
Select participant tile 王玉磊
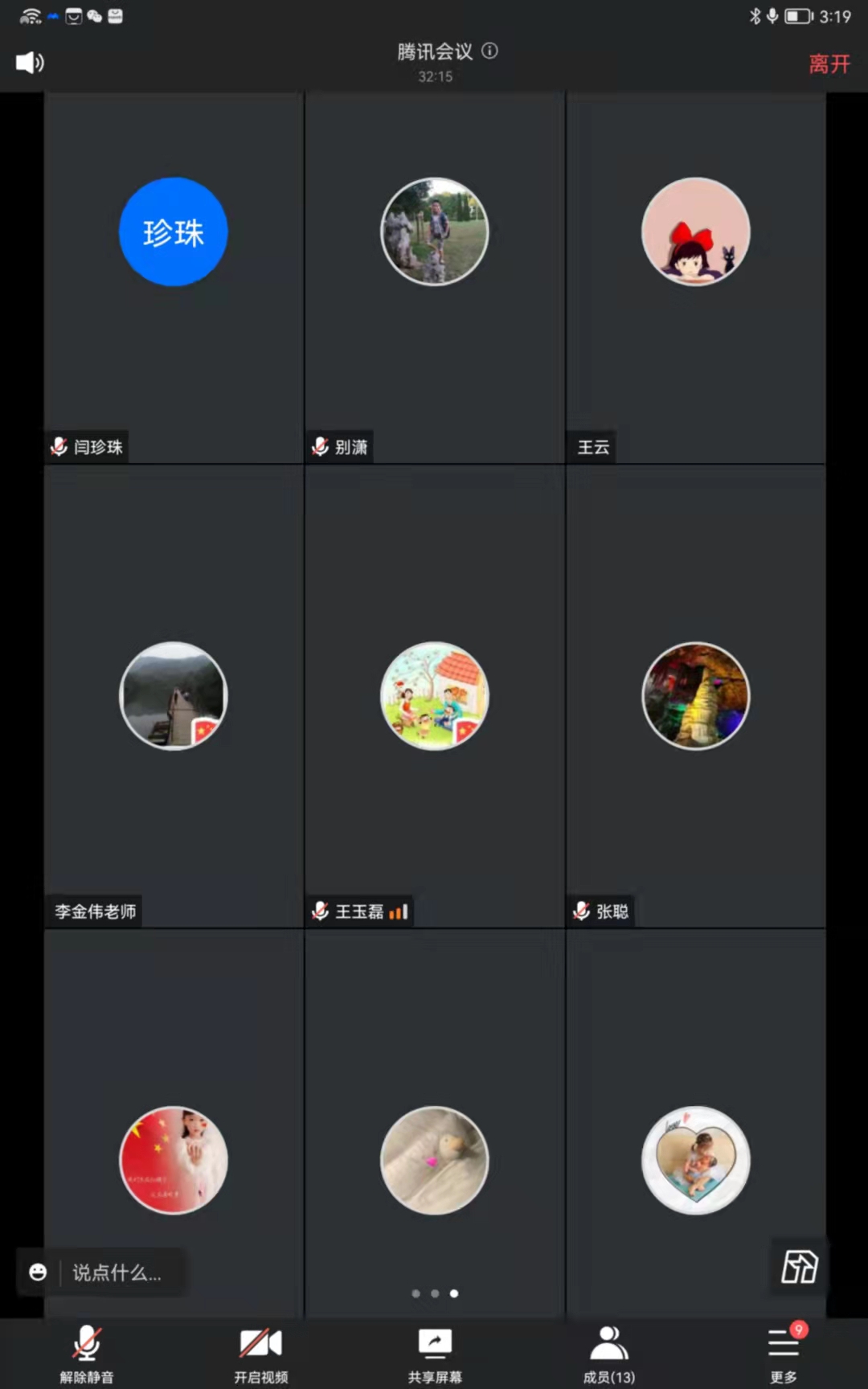pyautogui.click(x=435, y=696)
